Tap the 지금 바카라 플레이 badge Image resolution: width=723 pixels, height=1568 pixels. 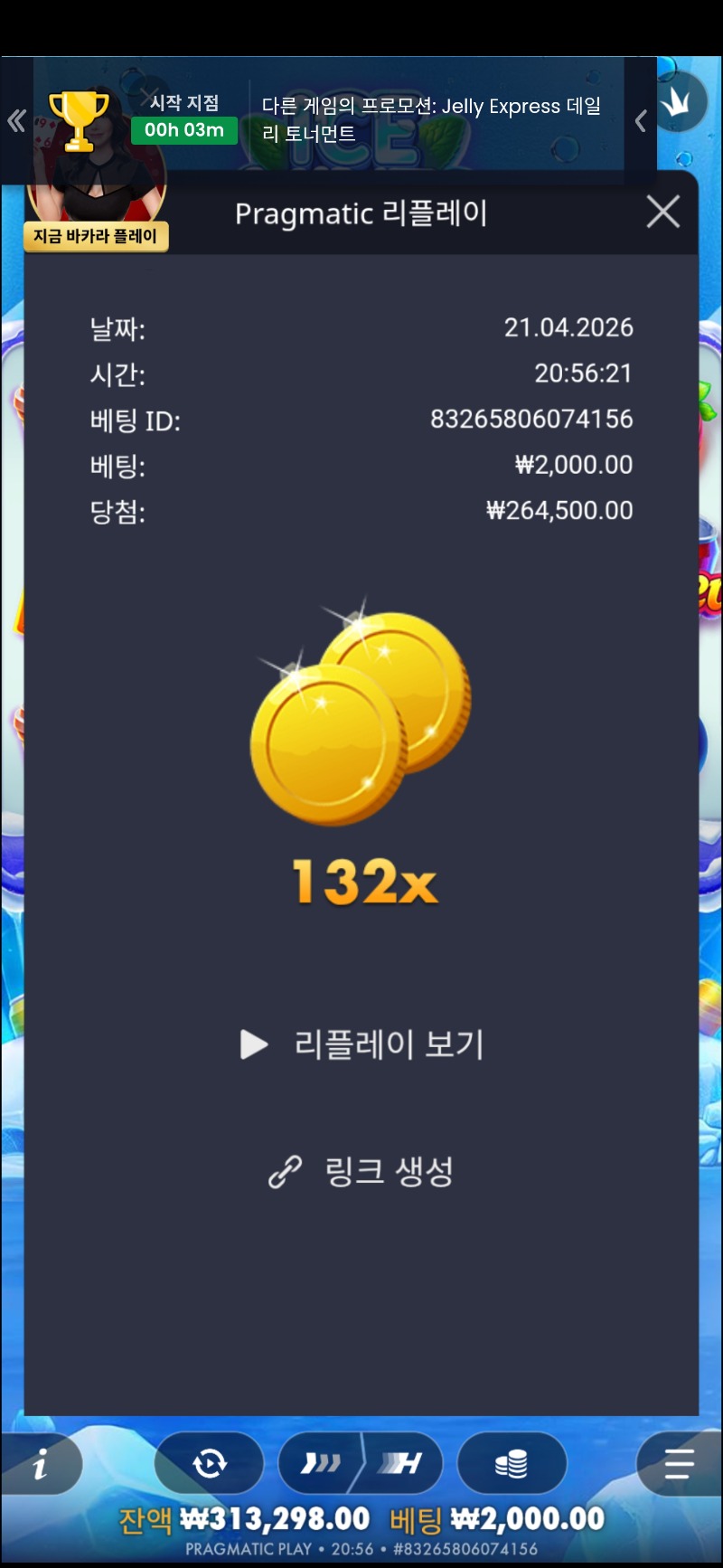96,236
